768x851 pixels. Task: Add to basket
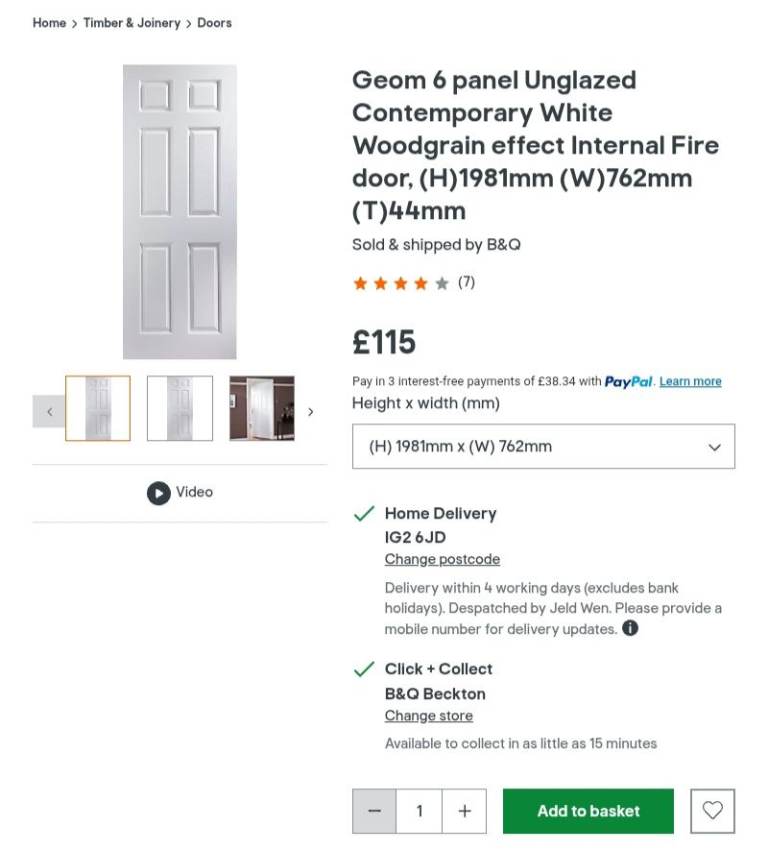point(588,811)
